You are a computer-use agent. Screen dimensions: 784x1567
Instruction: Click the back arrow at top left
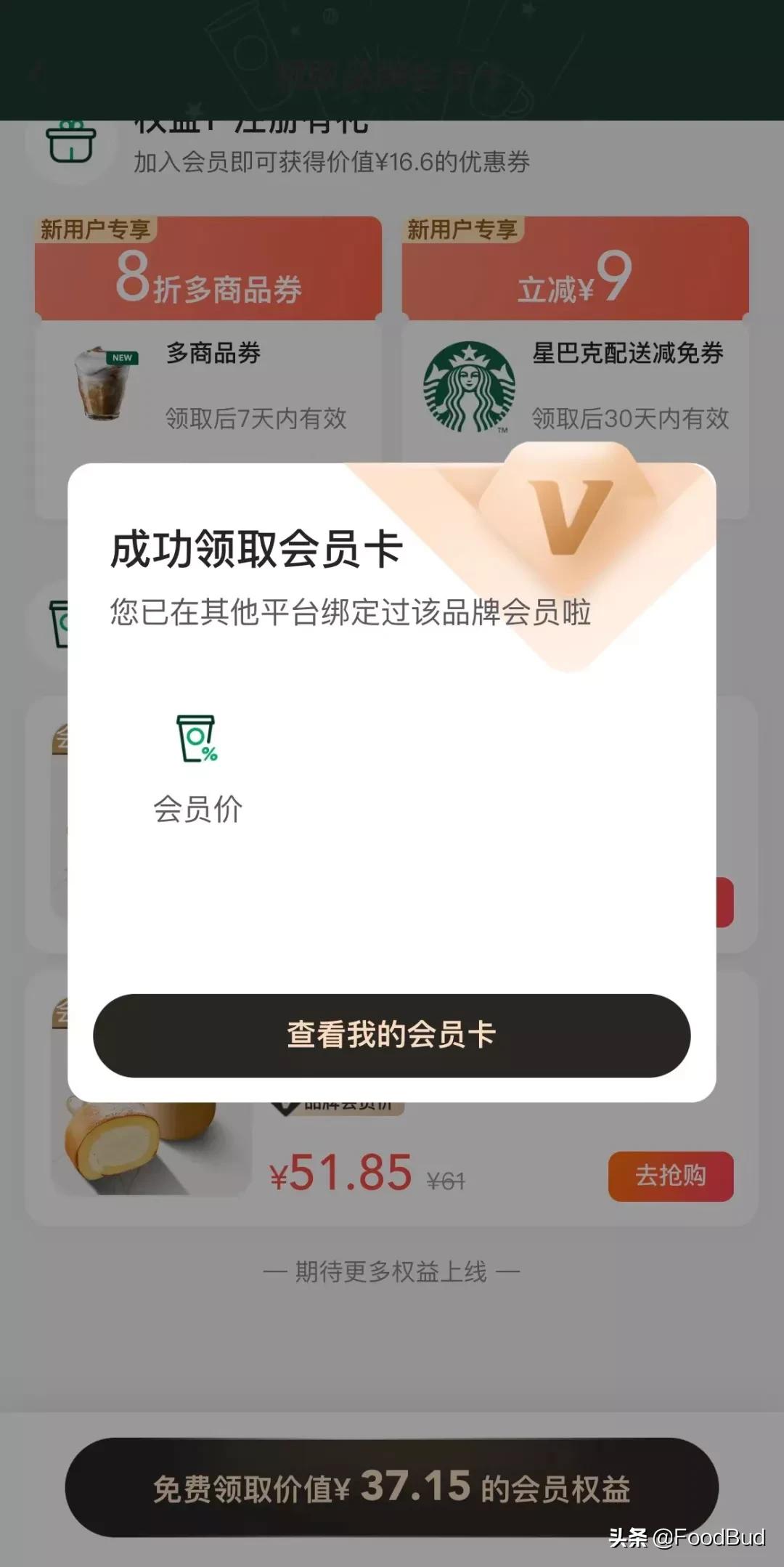click(x=36, y=76)
